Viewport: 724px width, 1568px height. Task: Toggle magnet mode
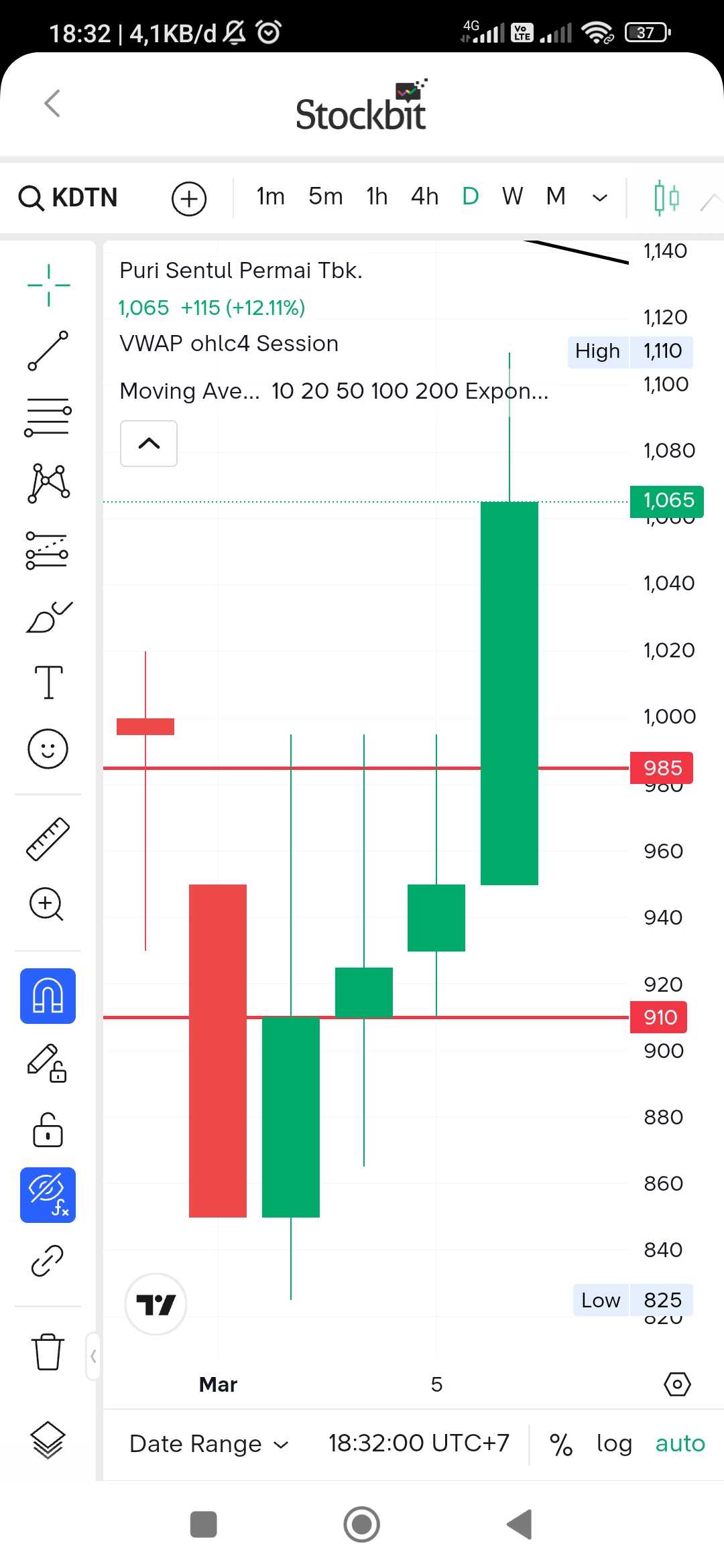point(48,996)
